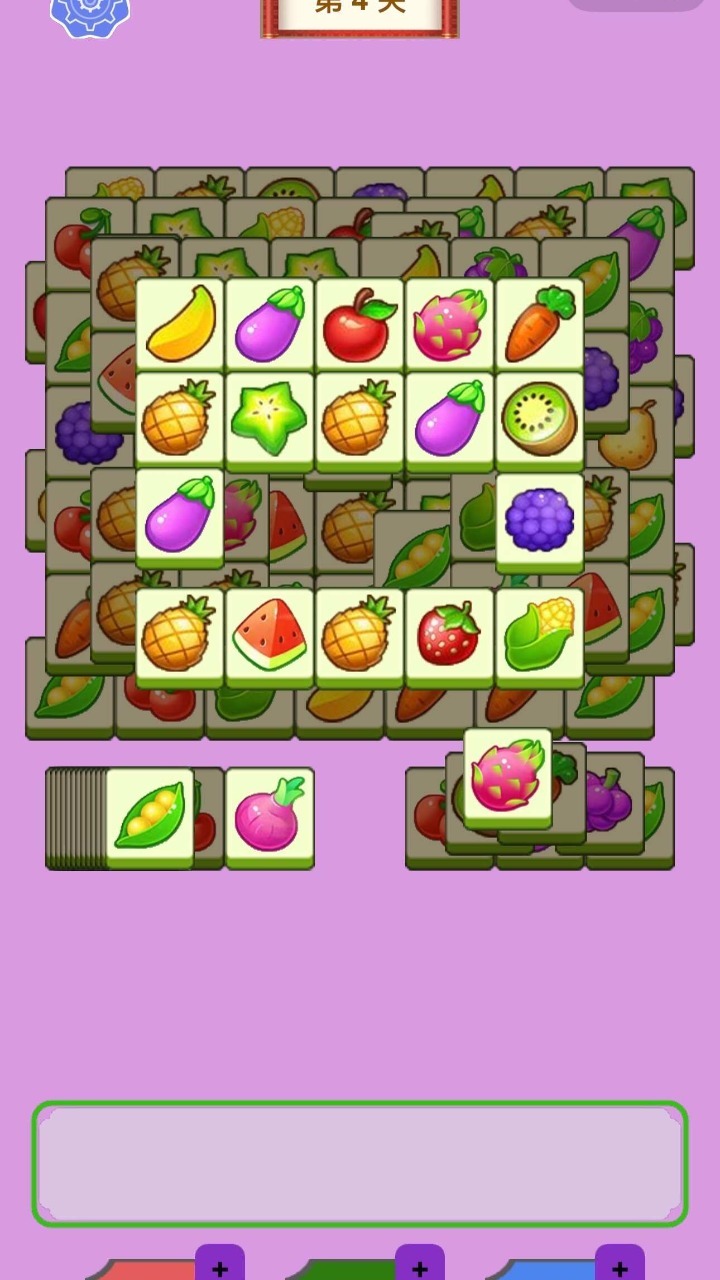
Task: Select the strawberry tile
Action: (x=450, y=636)
